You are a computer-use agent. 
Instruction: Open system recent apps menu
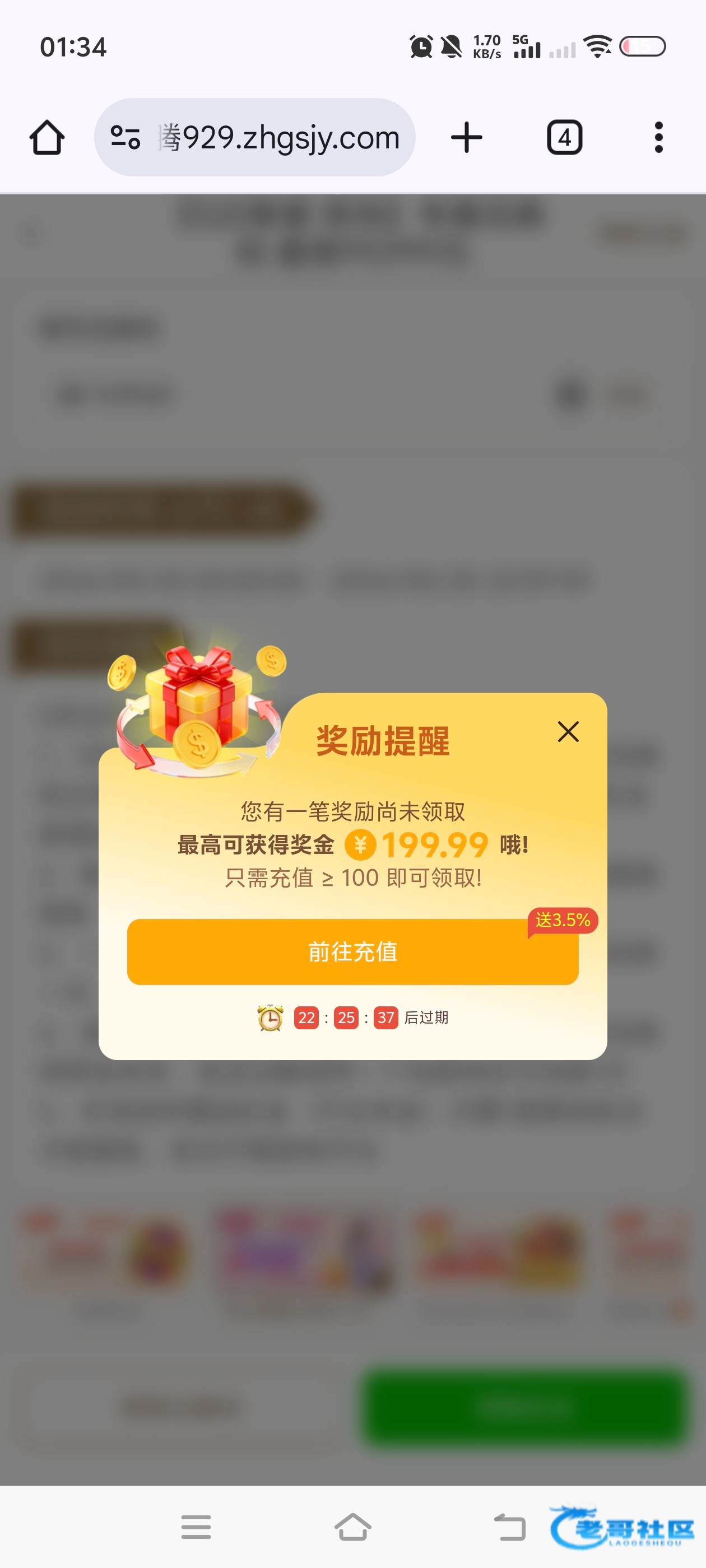[196, 1527]
